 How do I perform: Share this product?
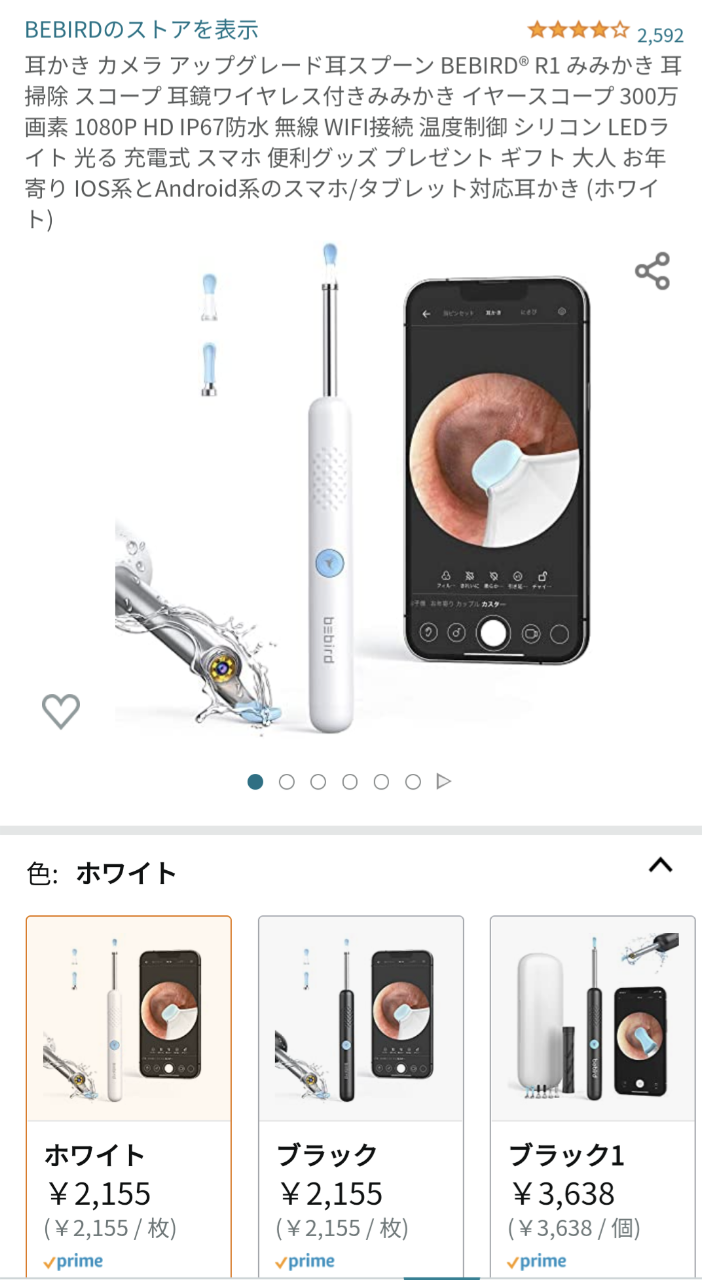tap(652, 271)
